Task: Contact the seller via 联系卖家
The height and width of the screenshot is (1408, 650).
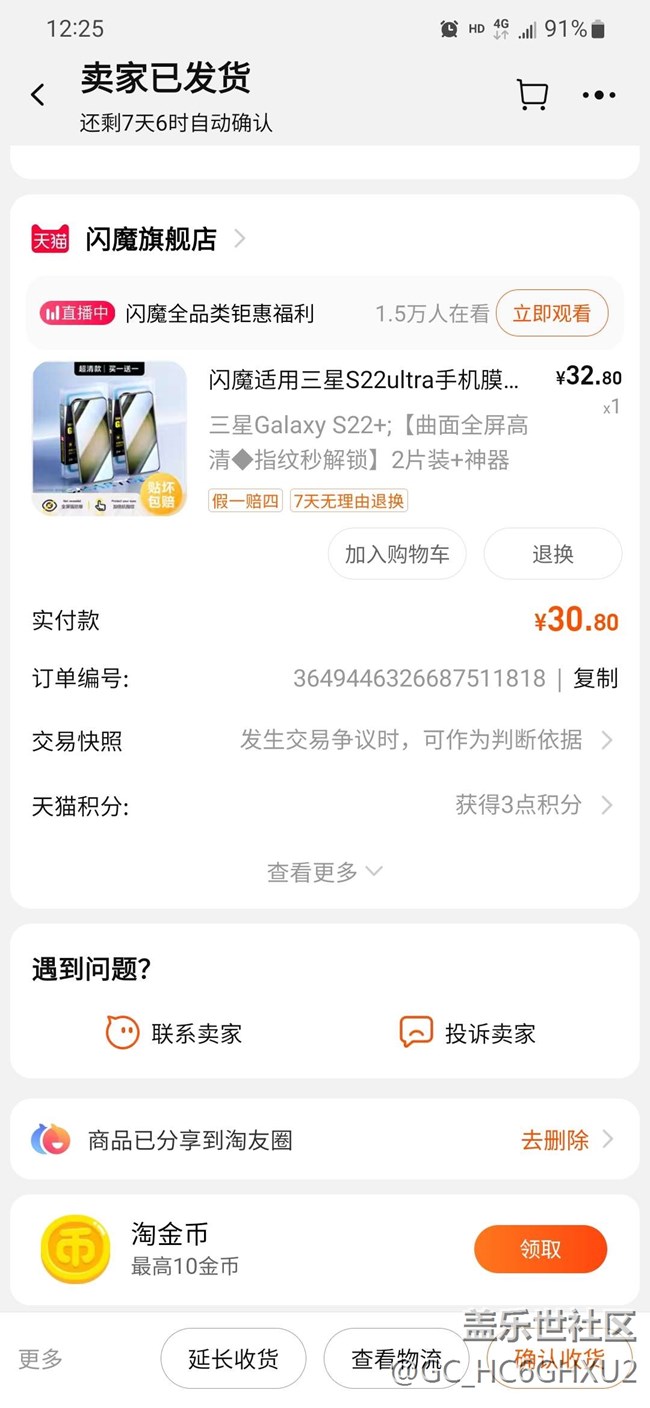Action: (175, 1033)
